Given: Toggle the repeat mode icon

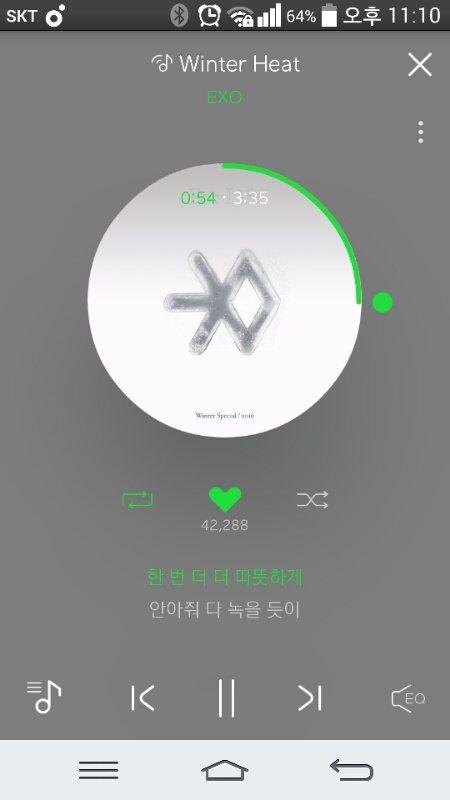Looking at the screenshot, I should pyautogui.click(x=137, y=499).
